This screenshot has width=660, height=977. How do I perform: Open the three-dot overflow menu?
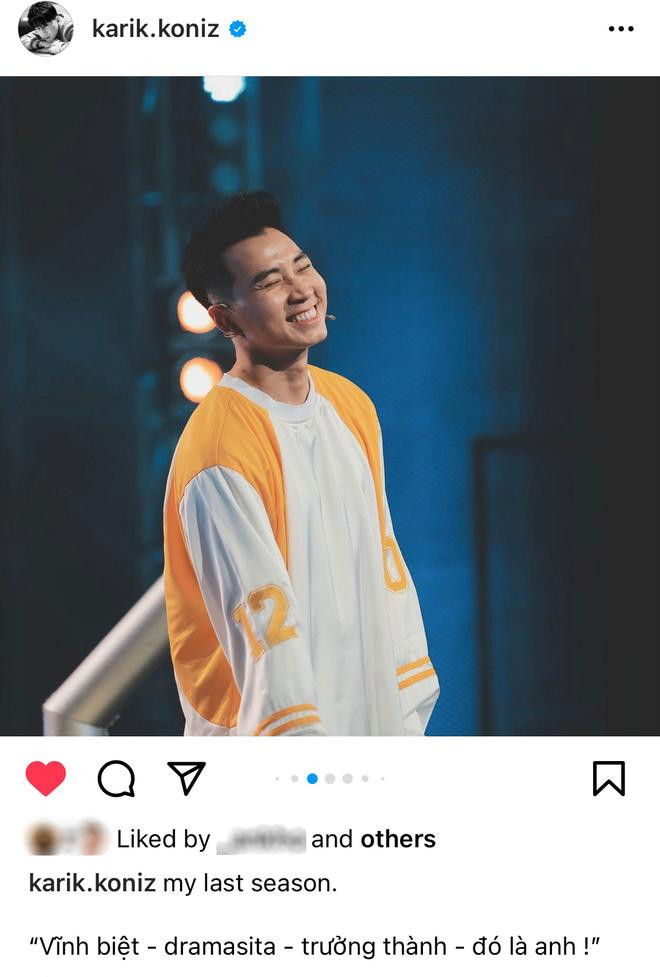coord(621,29)
